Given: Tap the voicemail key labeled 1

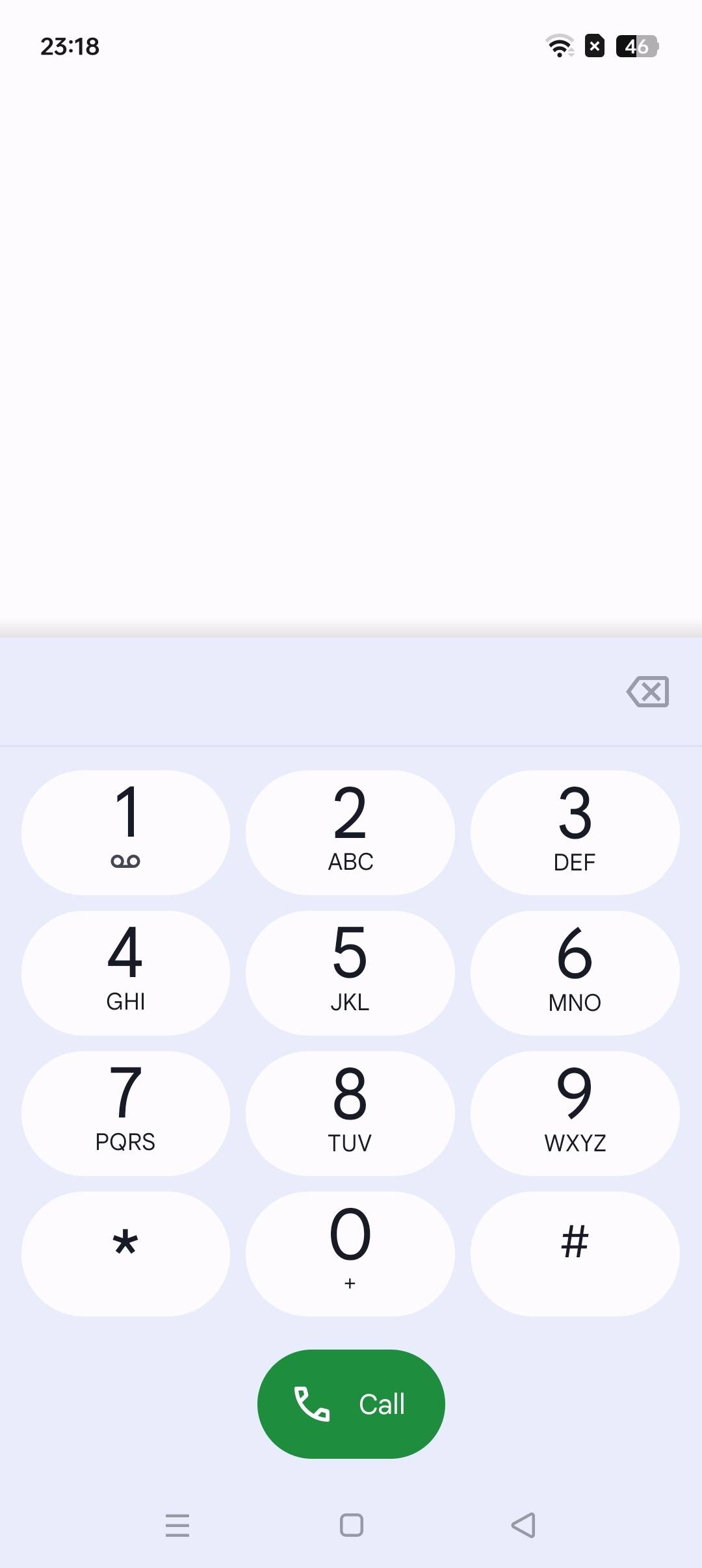Looking at the screenshot, I should pyautogui.click(x=125, y=832).
